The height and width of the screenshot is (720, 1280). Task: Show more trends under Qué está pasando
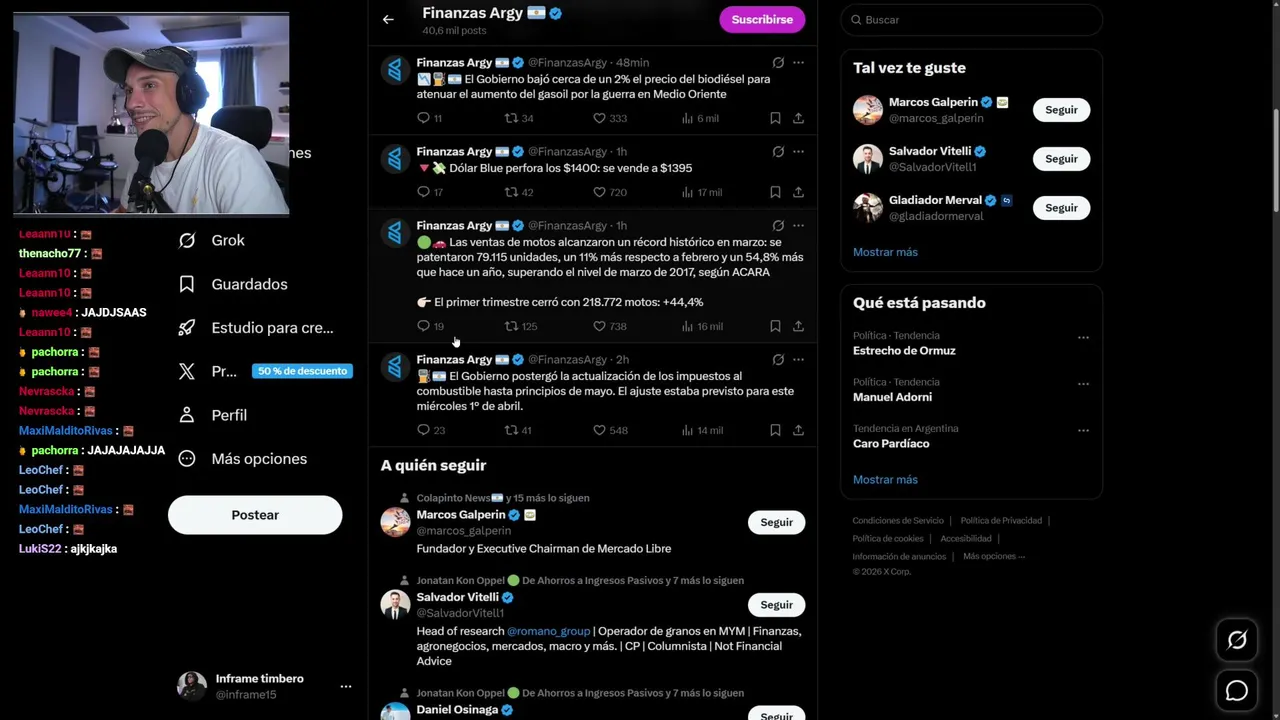(885, 480)
